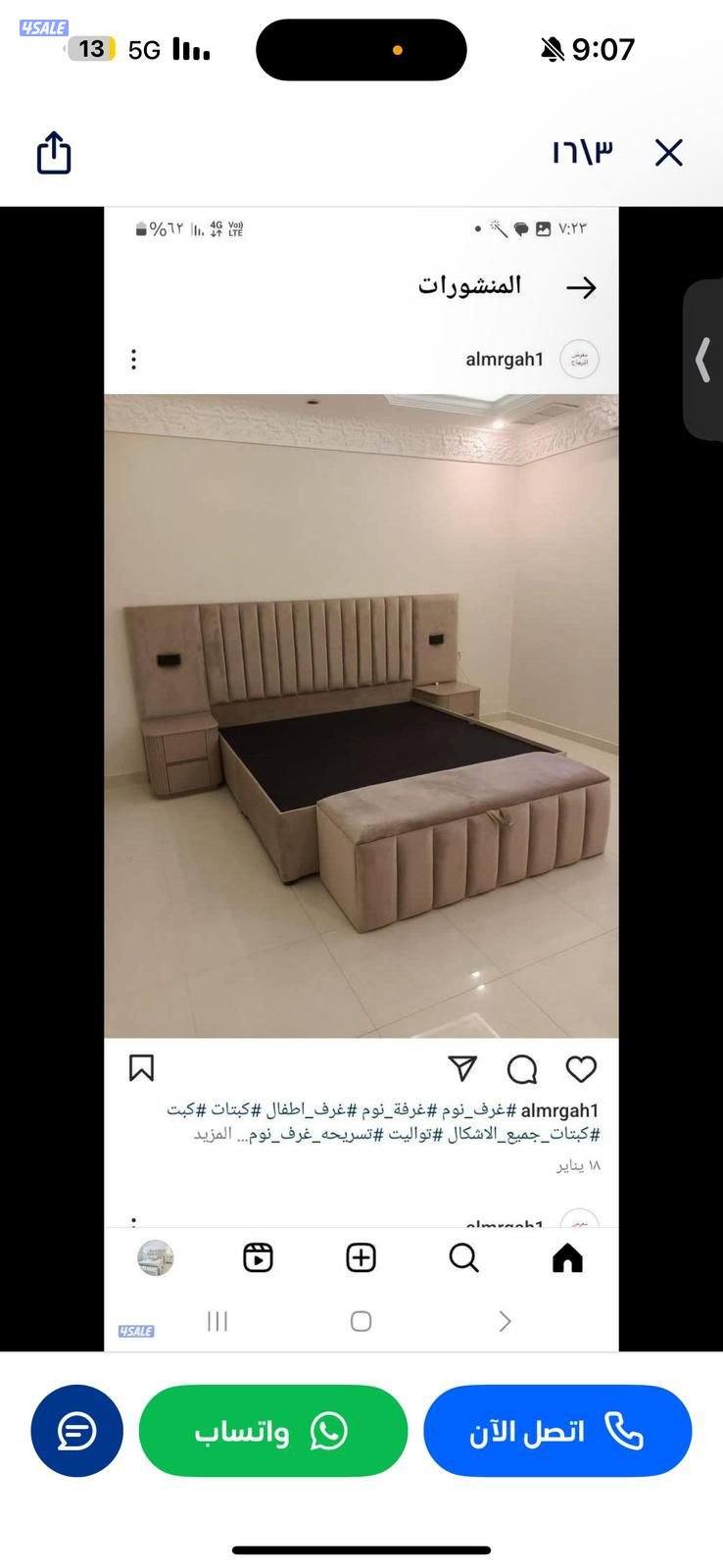Toggle the like heart on the post
723x1568 pixels.
[582, 1068]
